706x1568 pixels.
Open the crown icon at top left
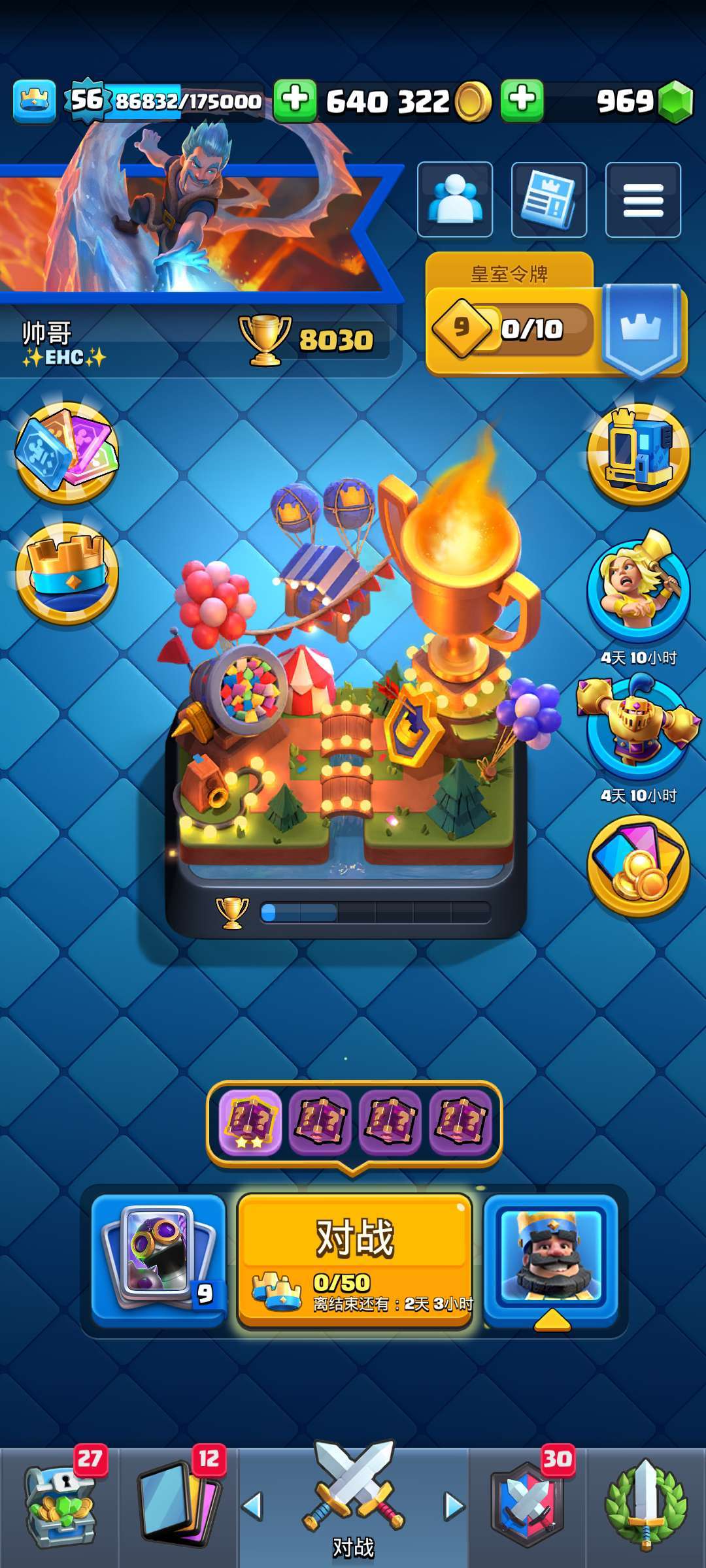click(34, 101)
